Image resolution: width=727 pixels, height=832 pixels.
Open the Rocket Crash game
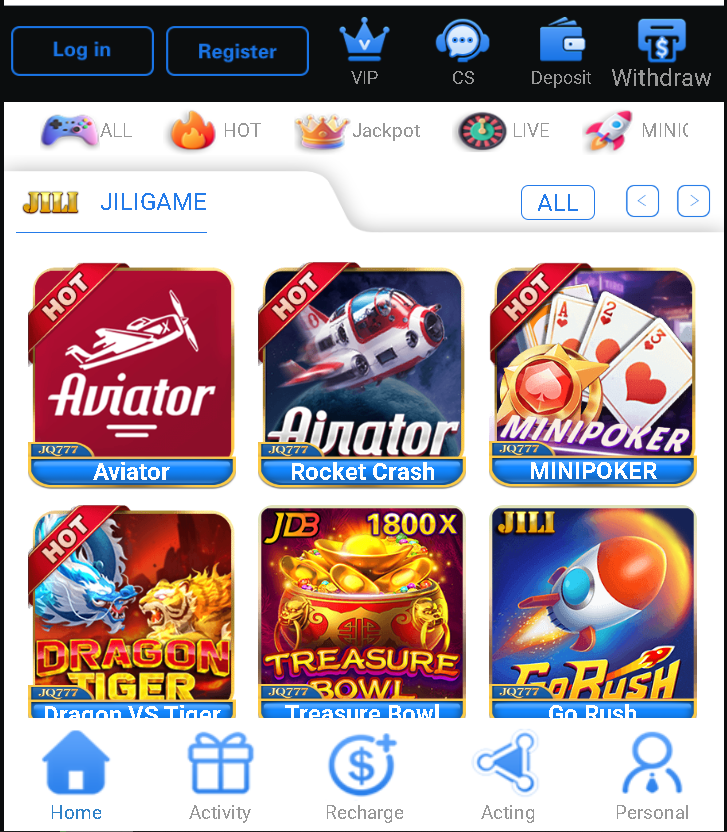pyautogui.click(x=362, y=375)
